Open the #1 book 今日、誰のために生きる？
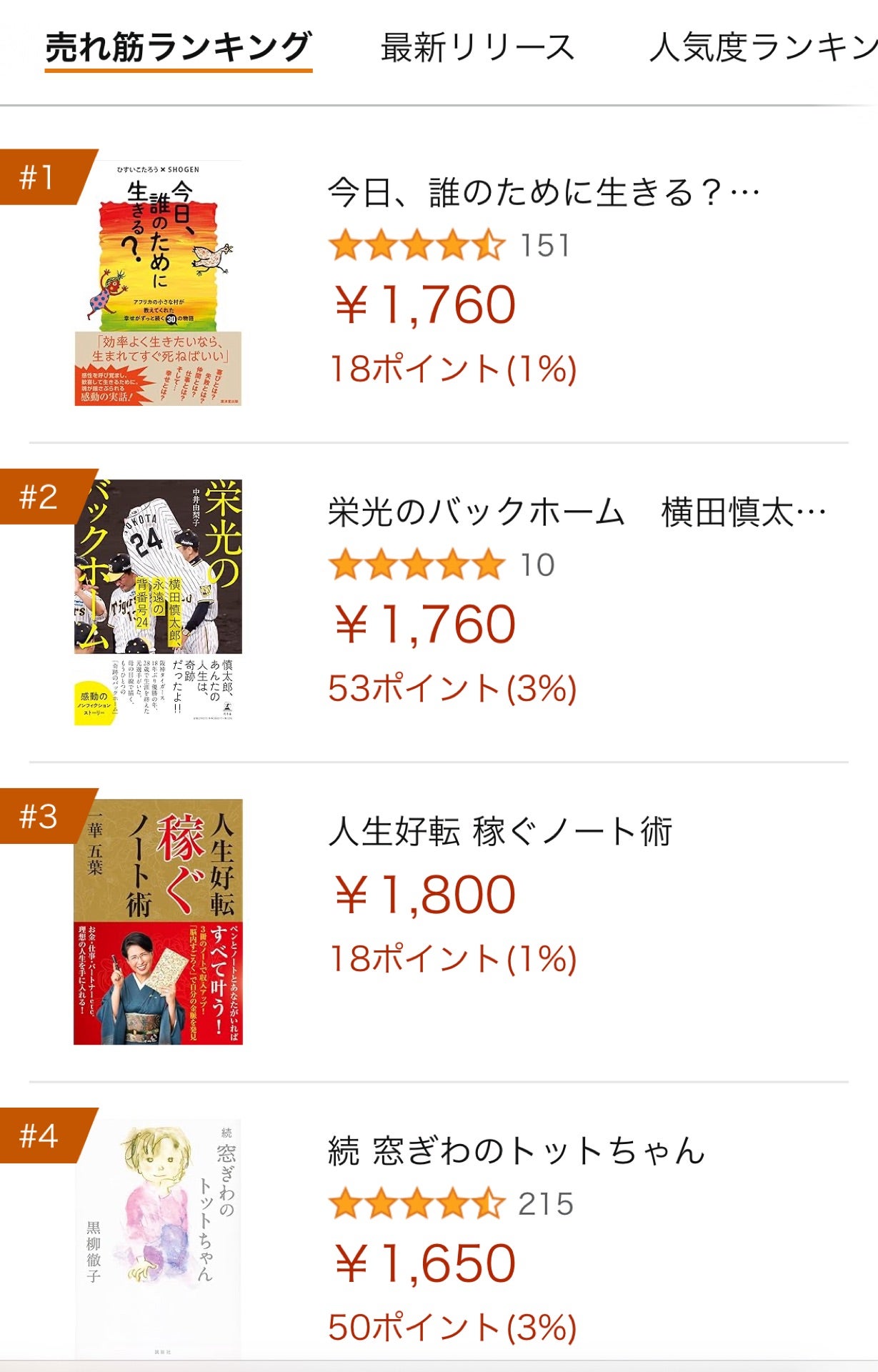878x1372 pixels. (543, 193)
